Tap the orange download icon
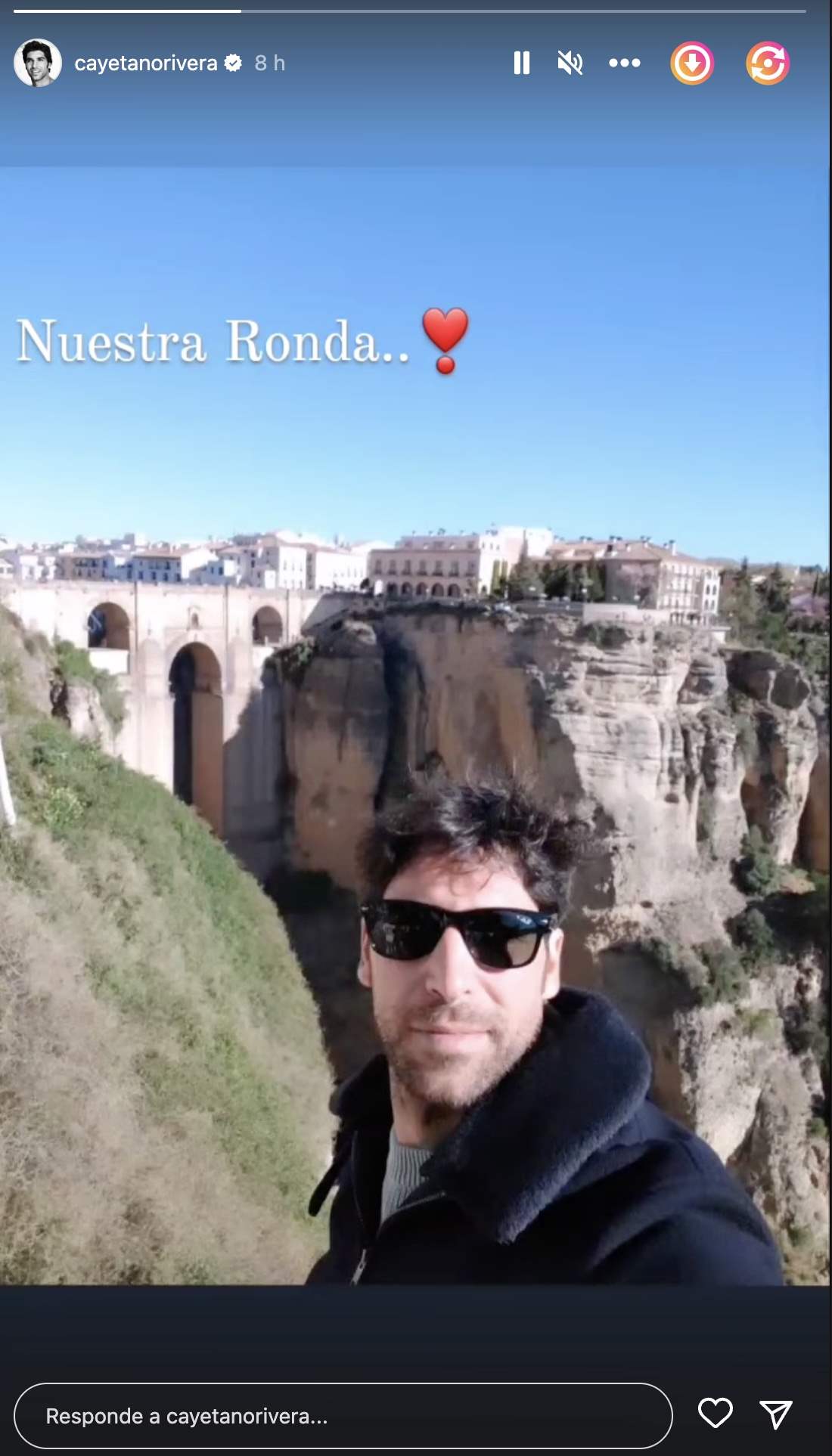The height and width of the screenshot is (1456, 832). pos(692,63)
